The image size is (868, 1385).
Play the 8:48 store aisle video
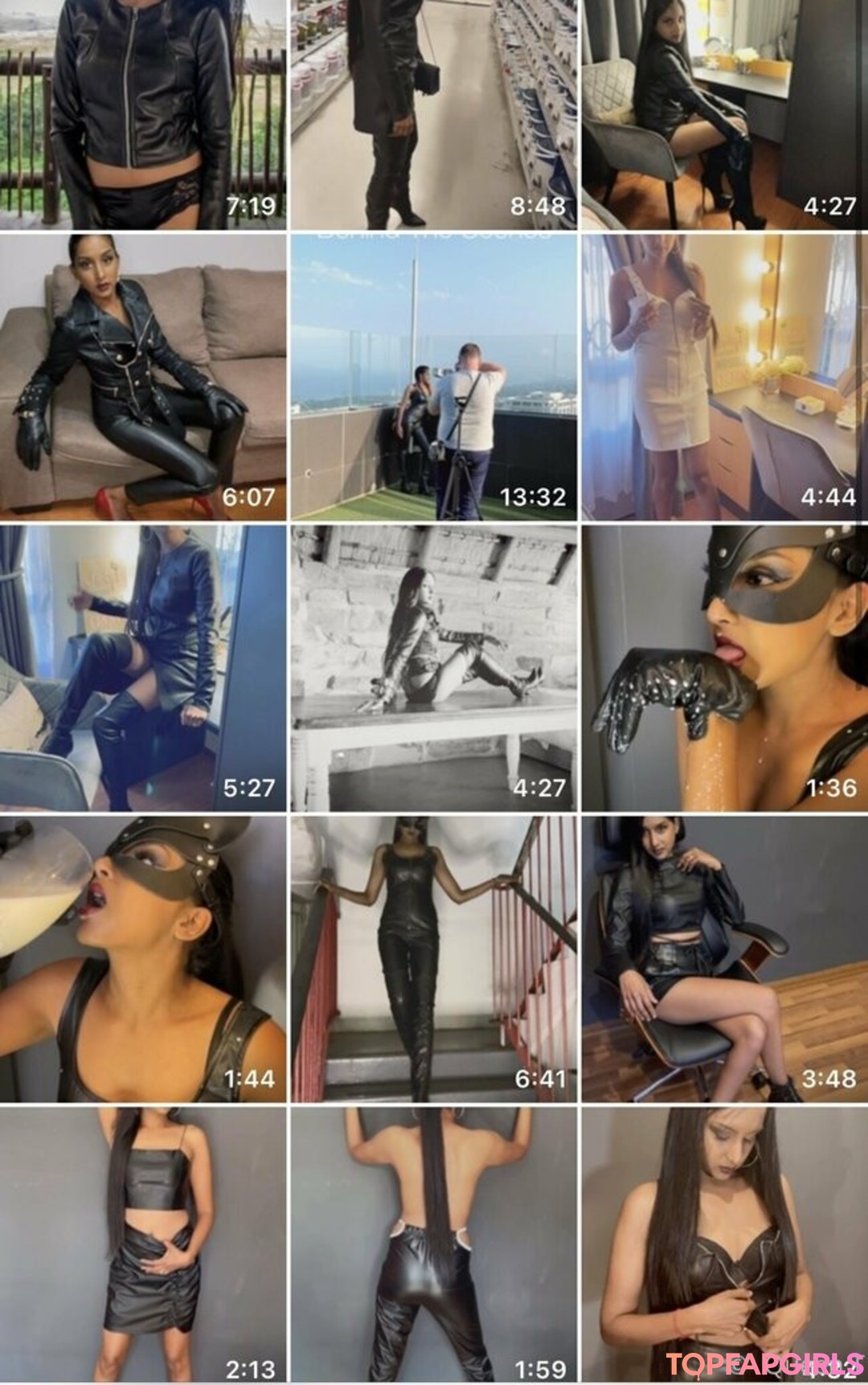point(434,115)
